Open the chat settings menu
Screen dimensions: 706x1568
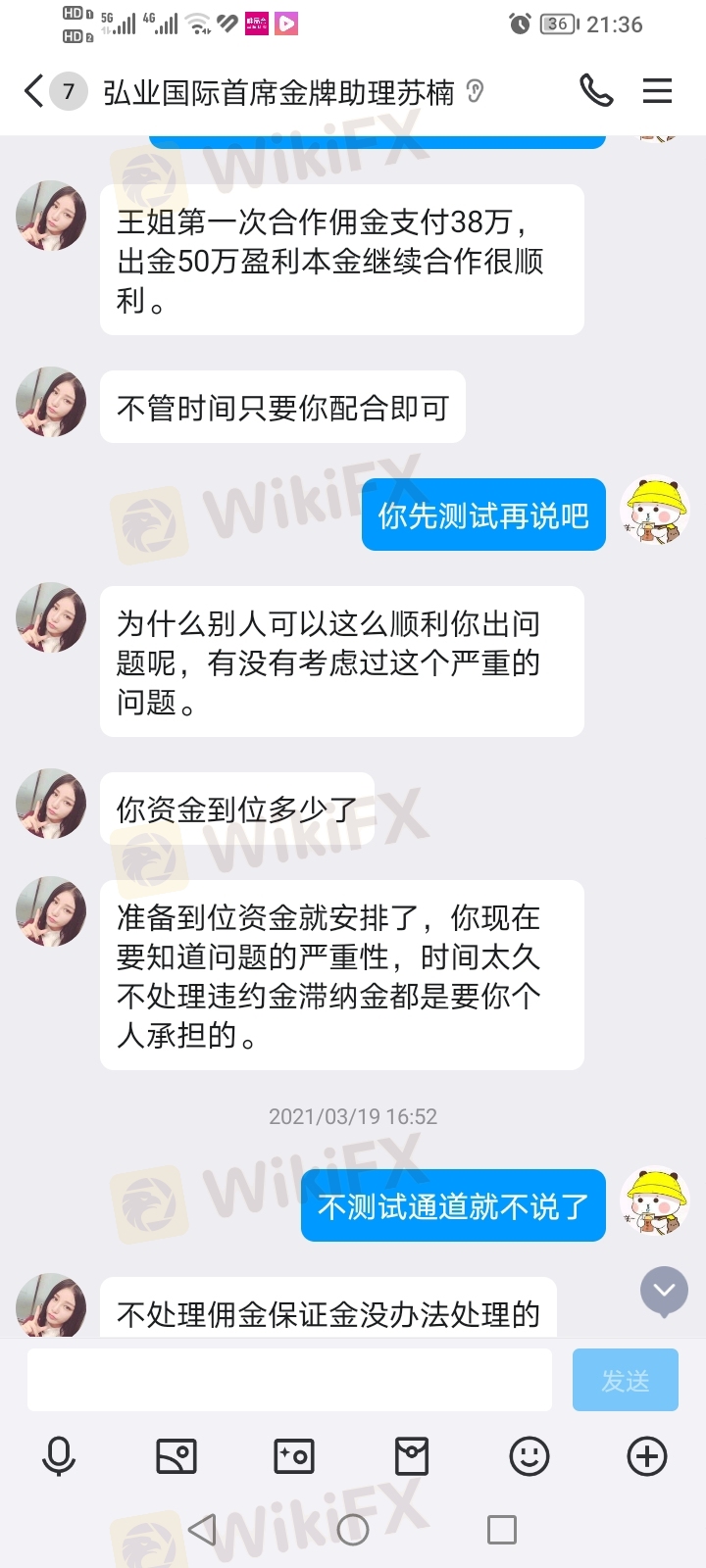coord(657,91)
